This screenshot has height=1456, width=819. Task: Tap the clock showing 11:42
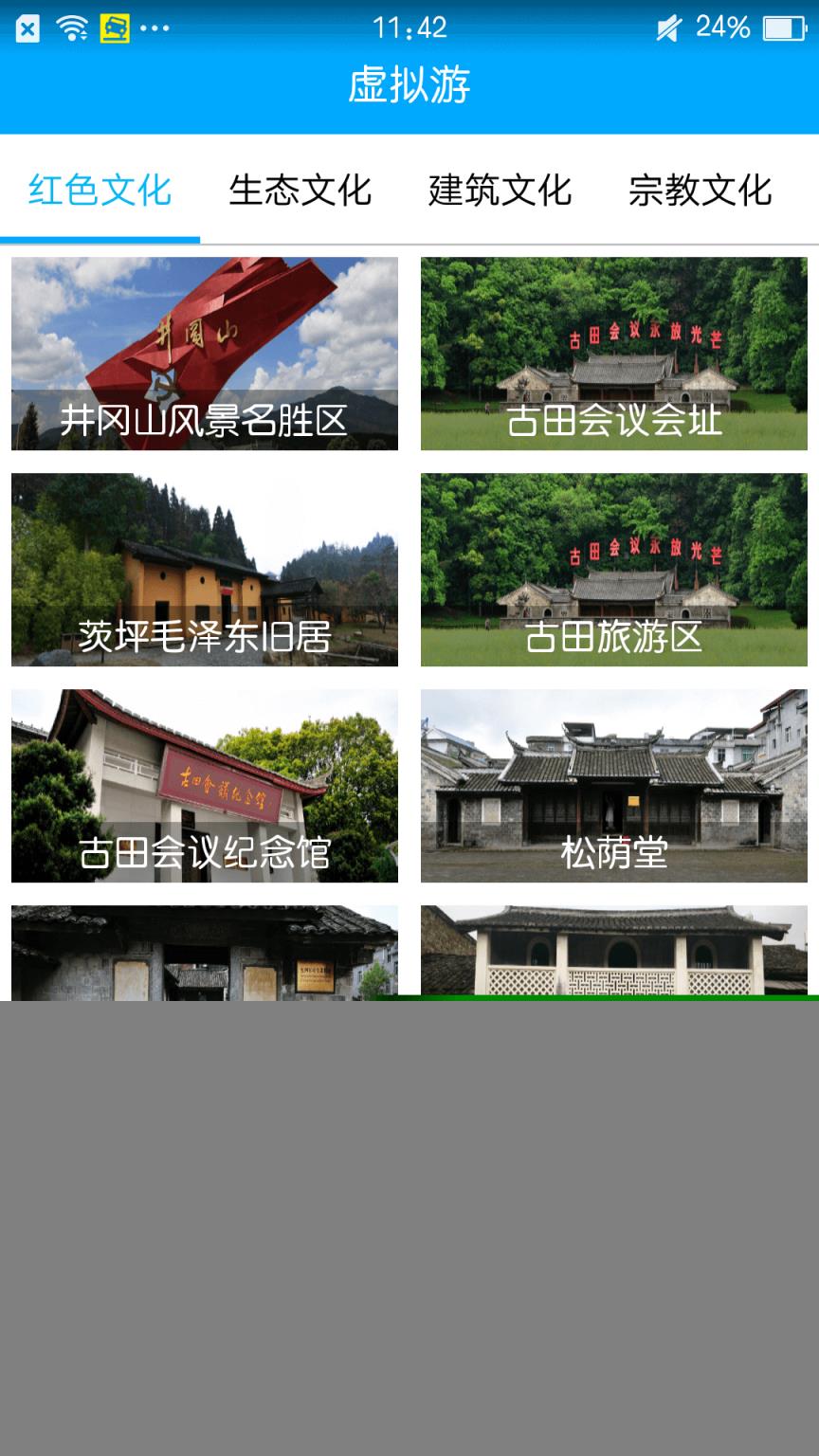409,27
